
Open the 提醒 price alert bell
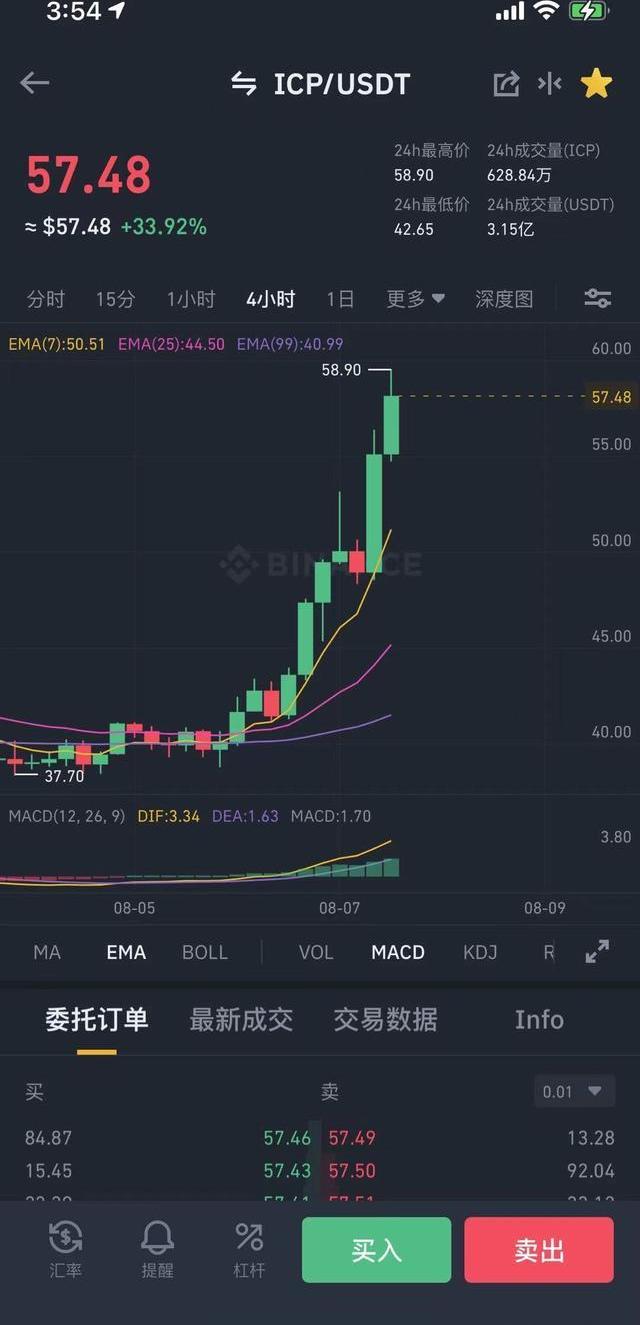point(157,1249)
